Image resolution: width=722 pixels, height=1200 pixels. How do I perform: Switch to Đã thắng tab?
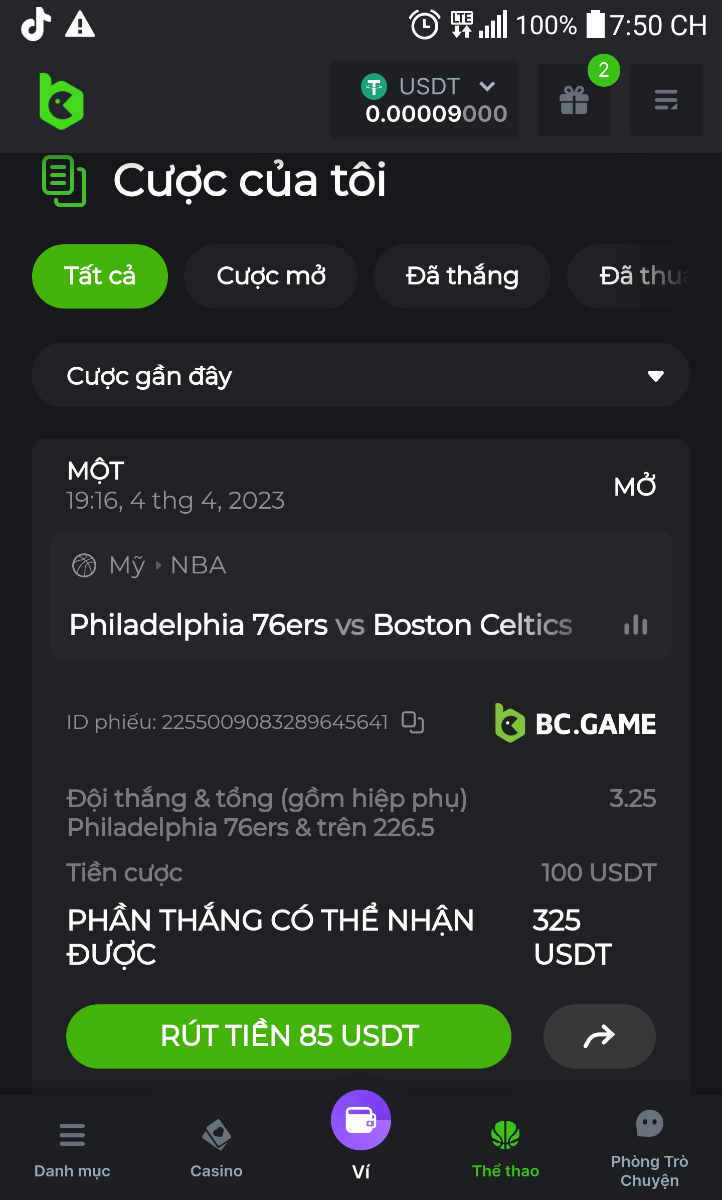[x=462, y=276]
